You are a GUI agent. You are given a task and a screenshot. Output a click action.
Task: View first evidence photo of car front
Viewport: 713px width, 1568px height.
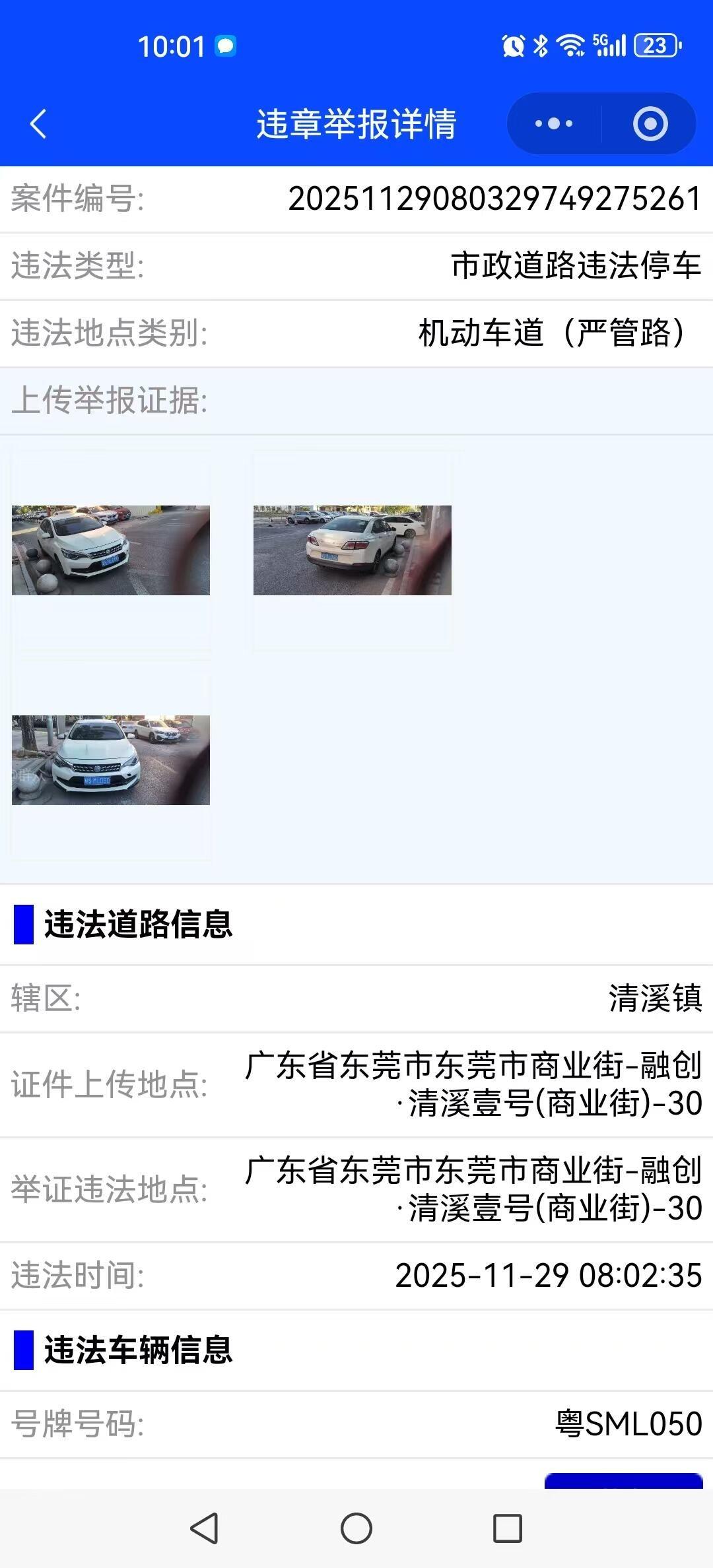[111, 550]
